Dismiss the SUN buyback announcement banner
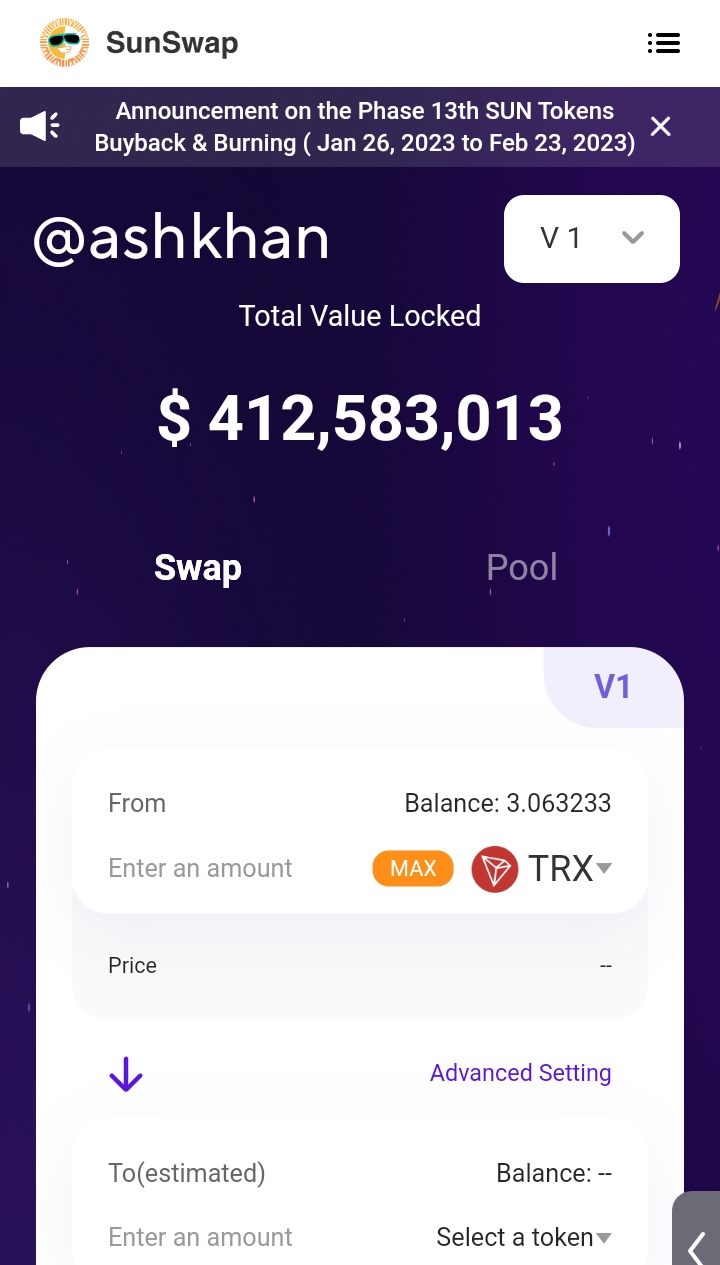This screenshot has width=720, height=1265. (x=660, y=126)
